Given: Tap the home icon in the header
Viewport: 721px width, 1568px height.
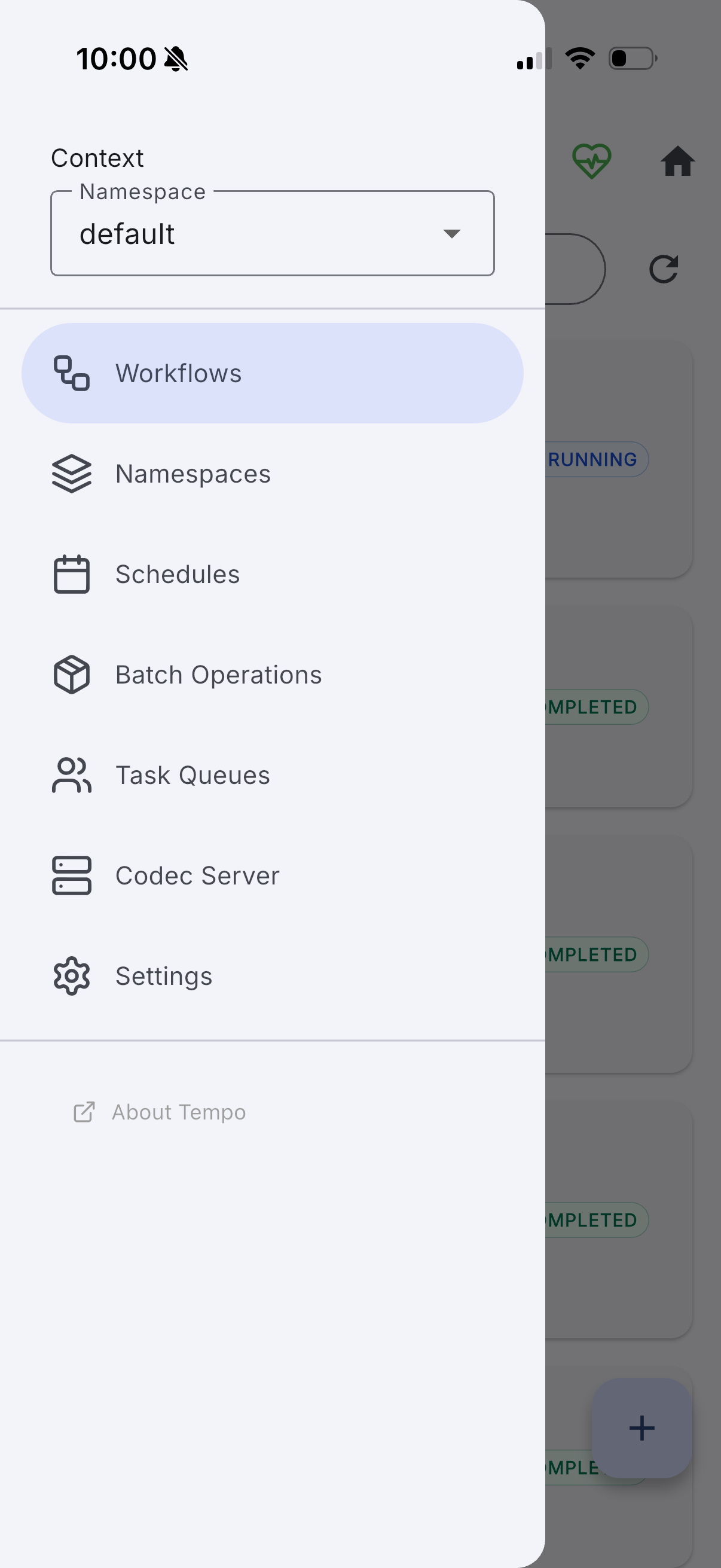Looking at the screenshot, I should 679,160.
